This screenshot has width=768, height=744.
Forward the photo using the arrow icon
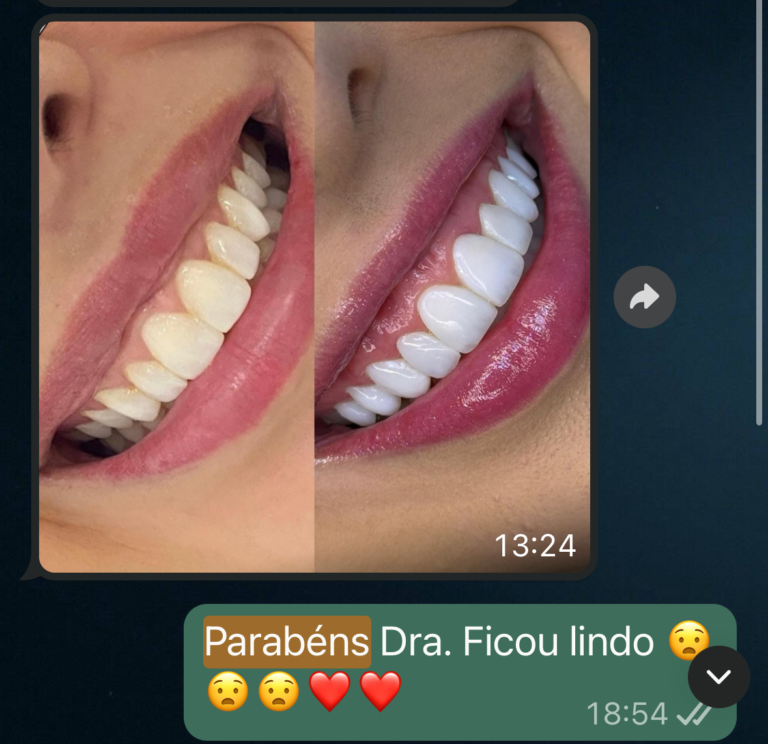644,297
